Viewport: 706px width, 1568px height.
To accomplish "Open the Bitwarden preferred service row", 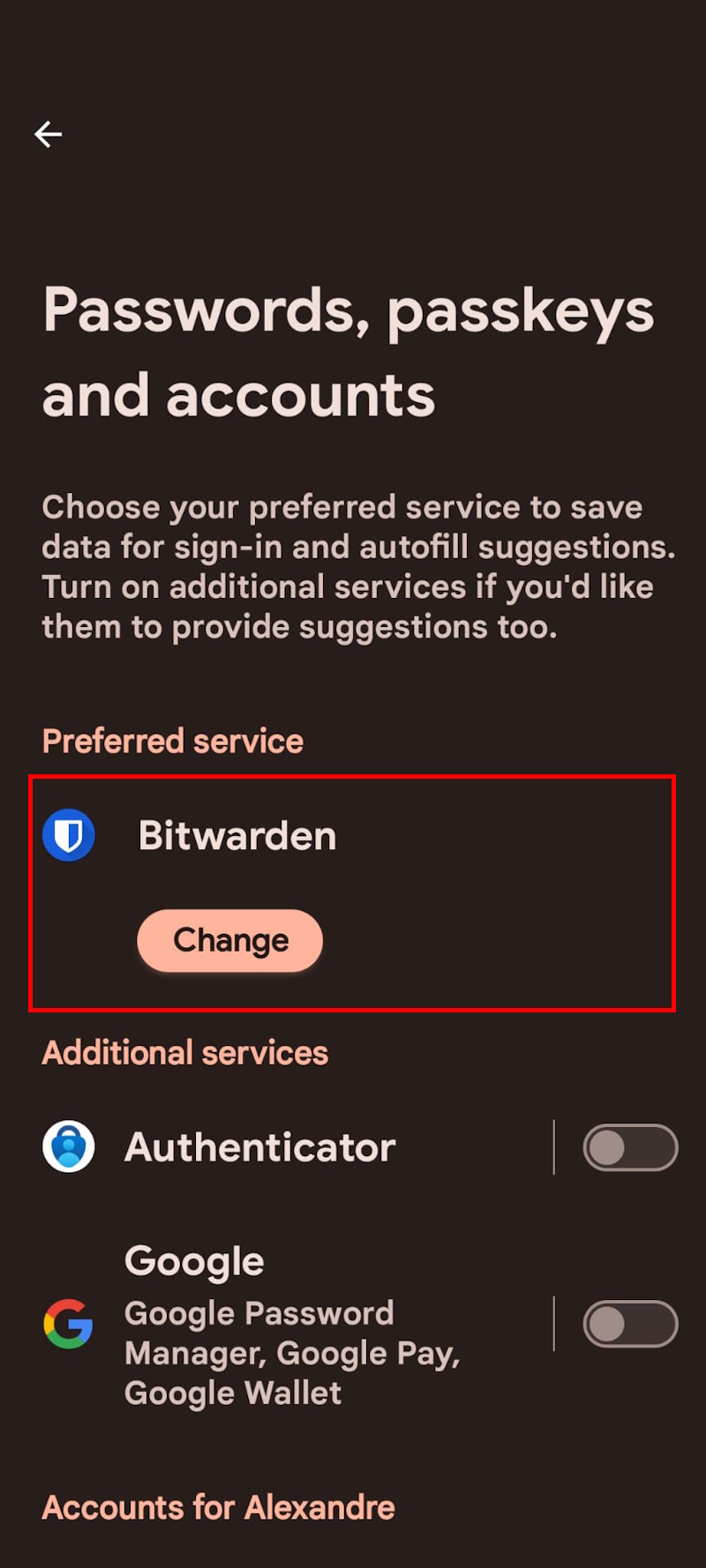I will point(352,892).
